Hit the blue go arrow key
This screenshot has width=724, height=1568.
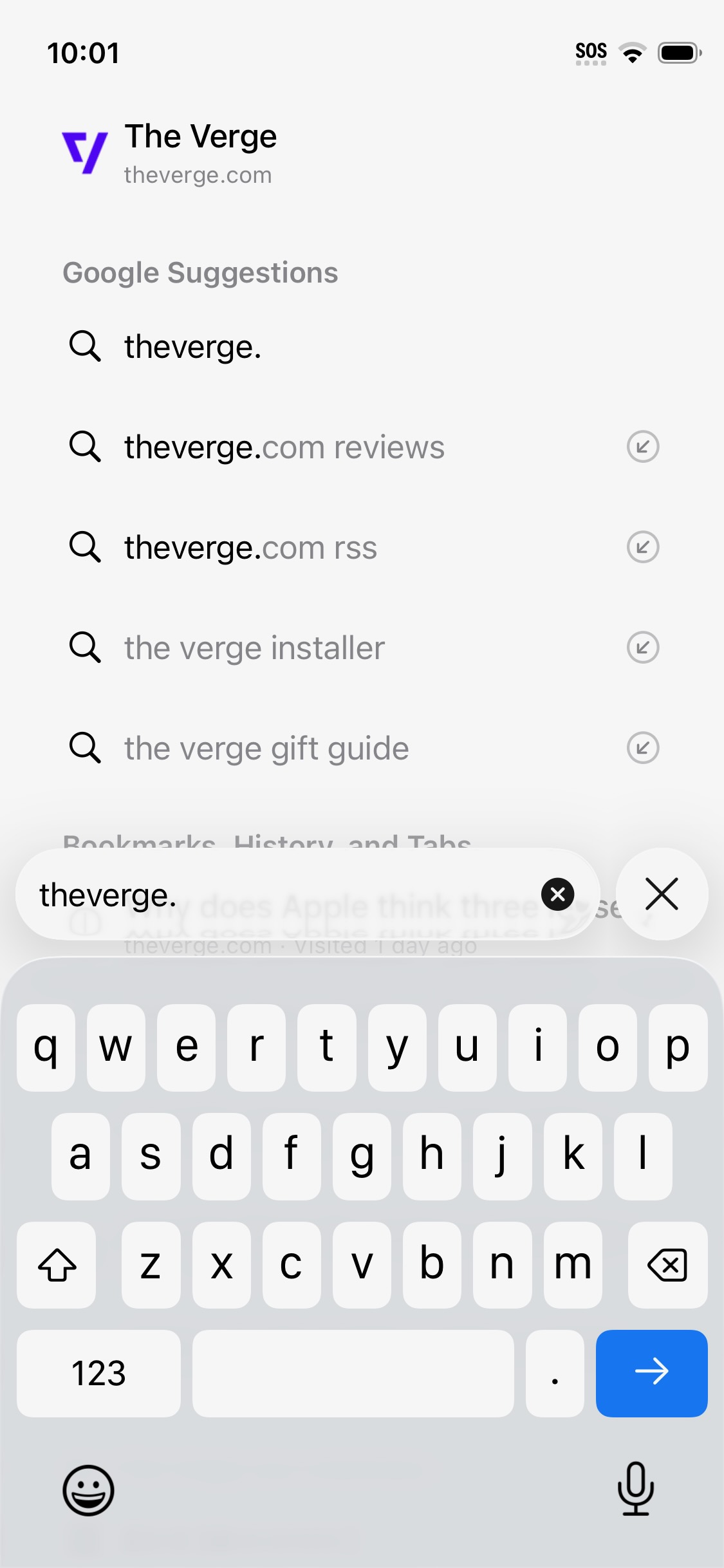[x=651, y=1373]
